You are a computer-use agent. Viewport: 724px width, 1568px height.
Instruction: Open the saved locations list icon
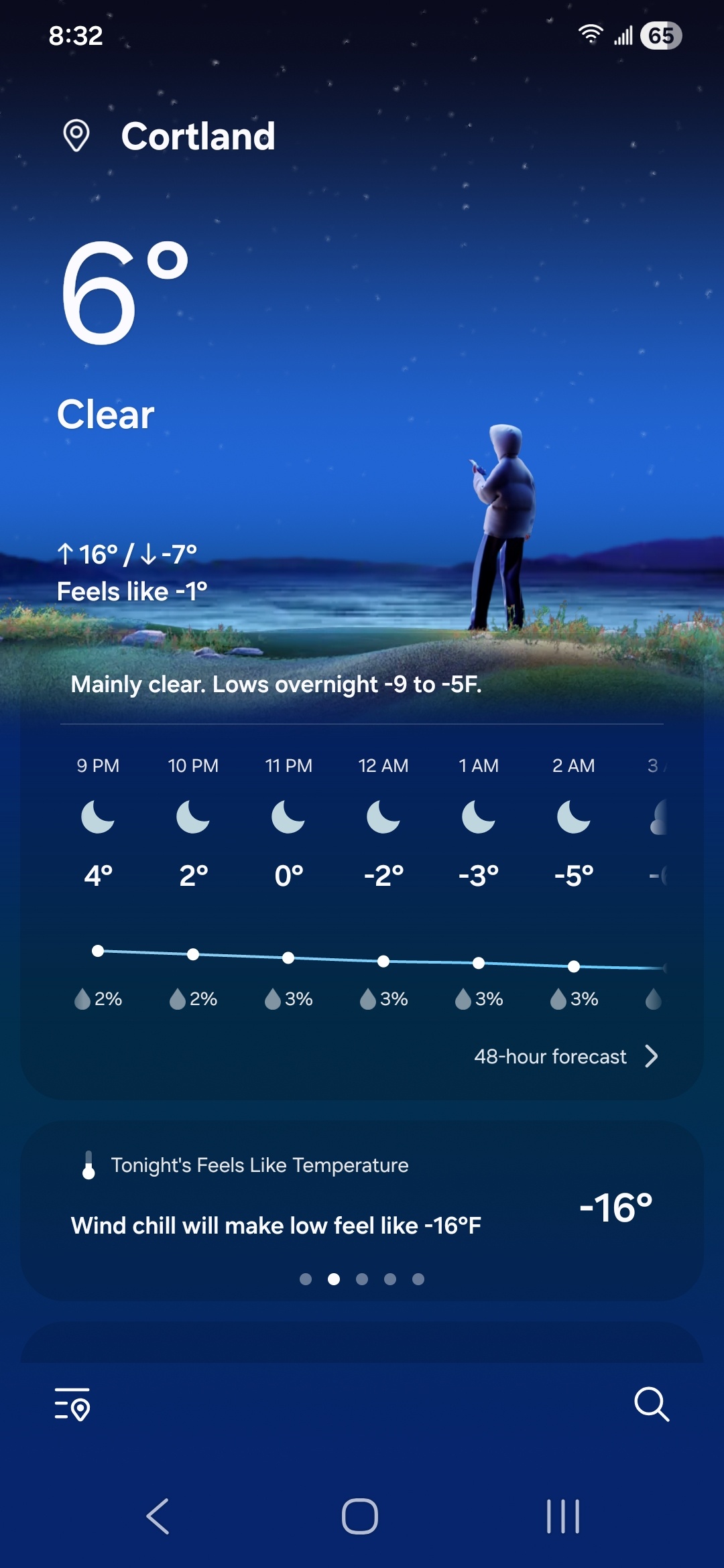click(x=72, y=1404)
